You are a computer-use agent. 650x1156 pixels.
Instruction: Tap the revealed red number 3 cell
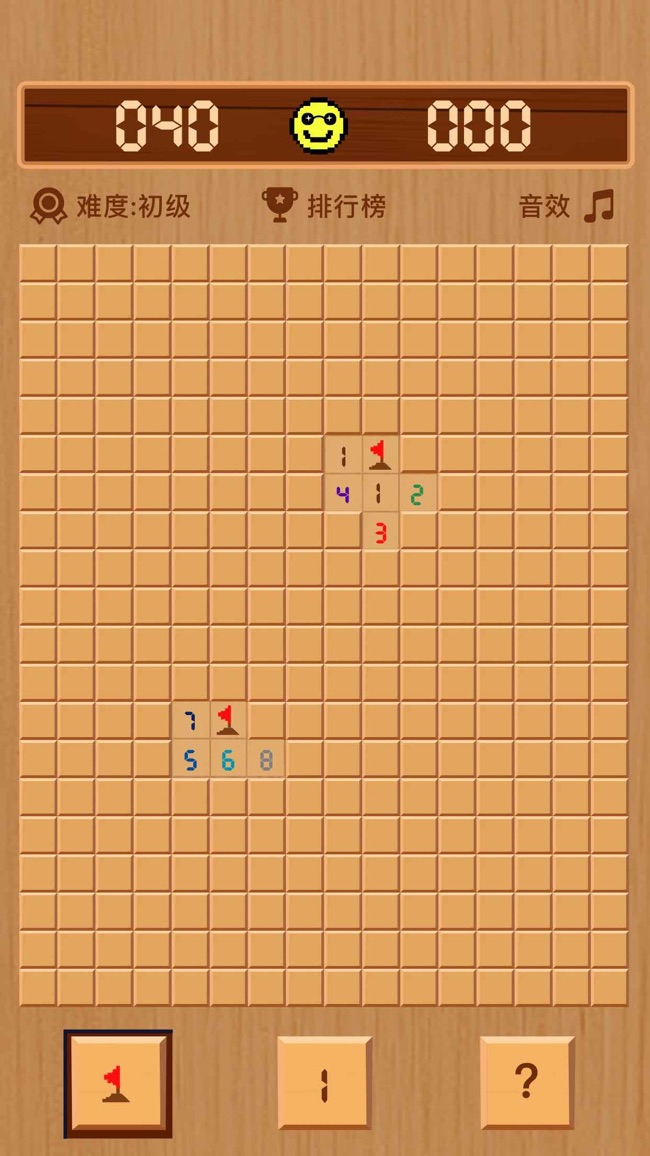(380, 531)
